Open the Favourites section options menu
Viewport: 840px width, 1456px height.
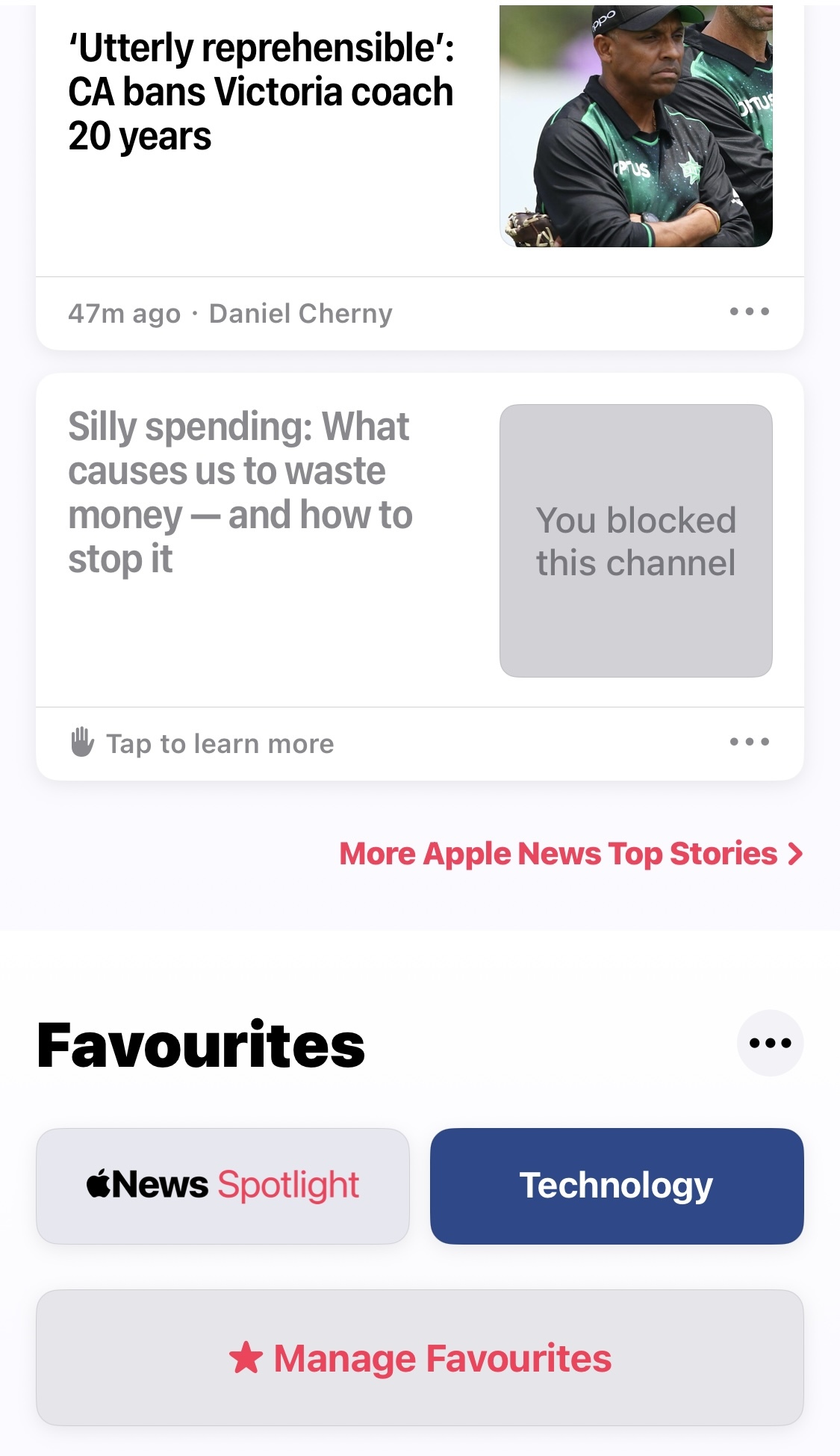(x=769, y=1043)
